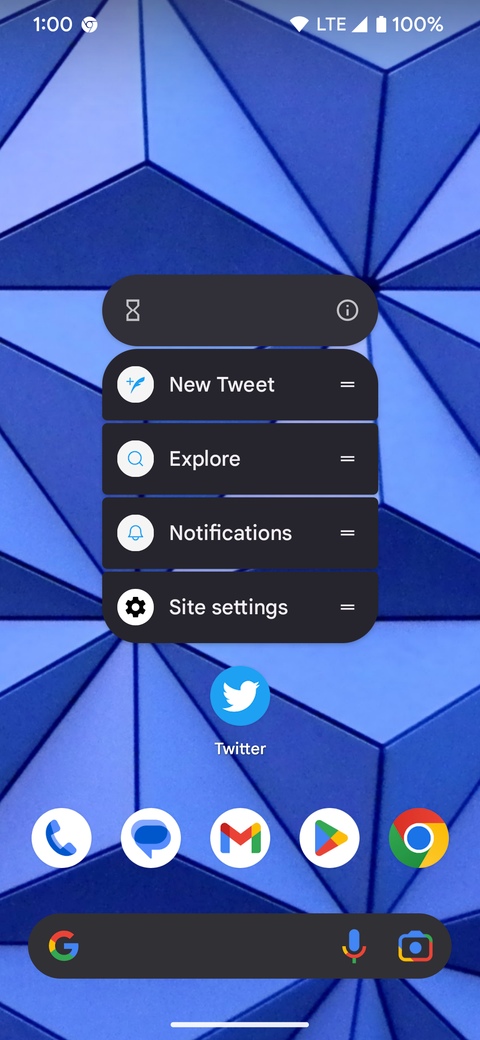Screen dimensions: 480x1040
Task: Start voice search with the microphone
Action: tap(354, 946)
